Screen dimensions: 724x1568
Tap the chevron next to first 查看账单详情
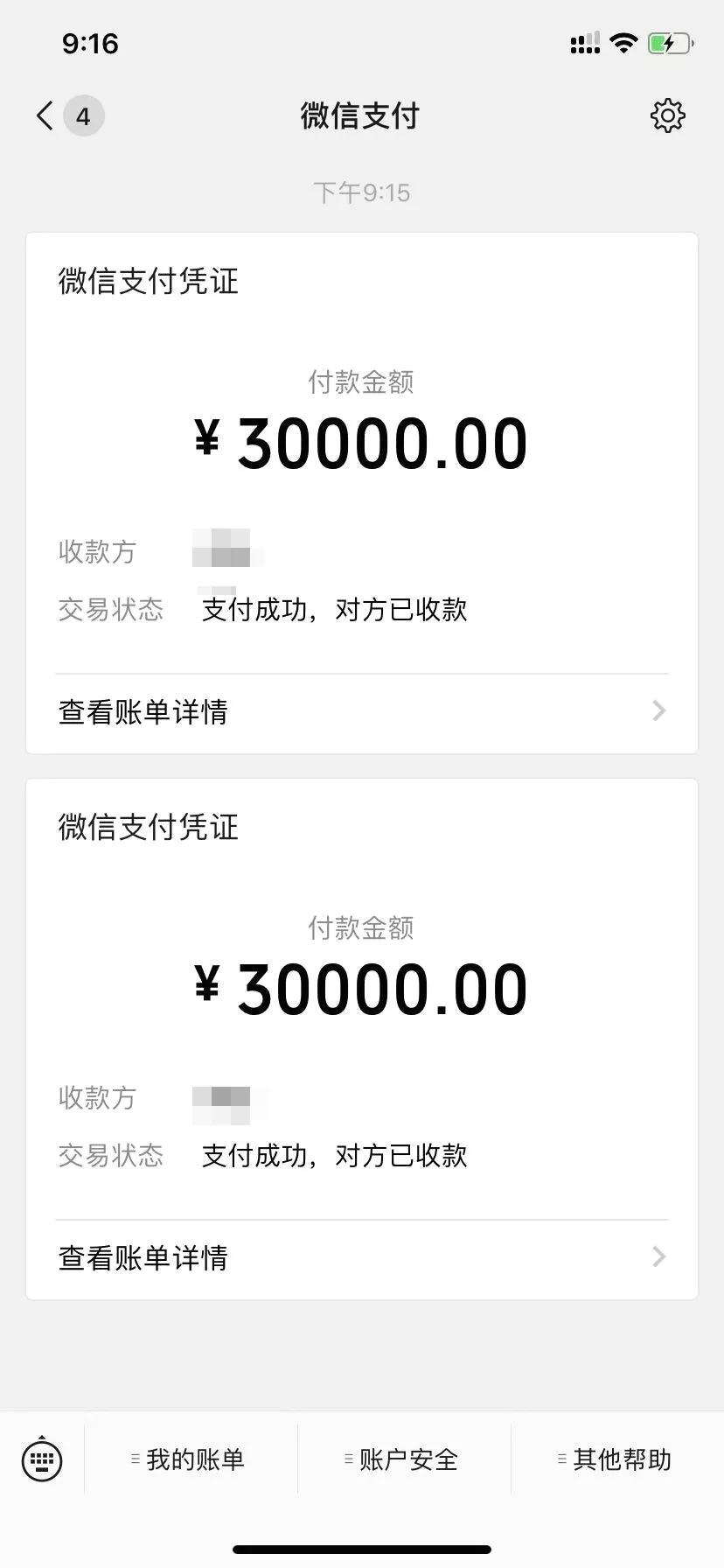point(658,711)
